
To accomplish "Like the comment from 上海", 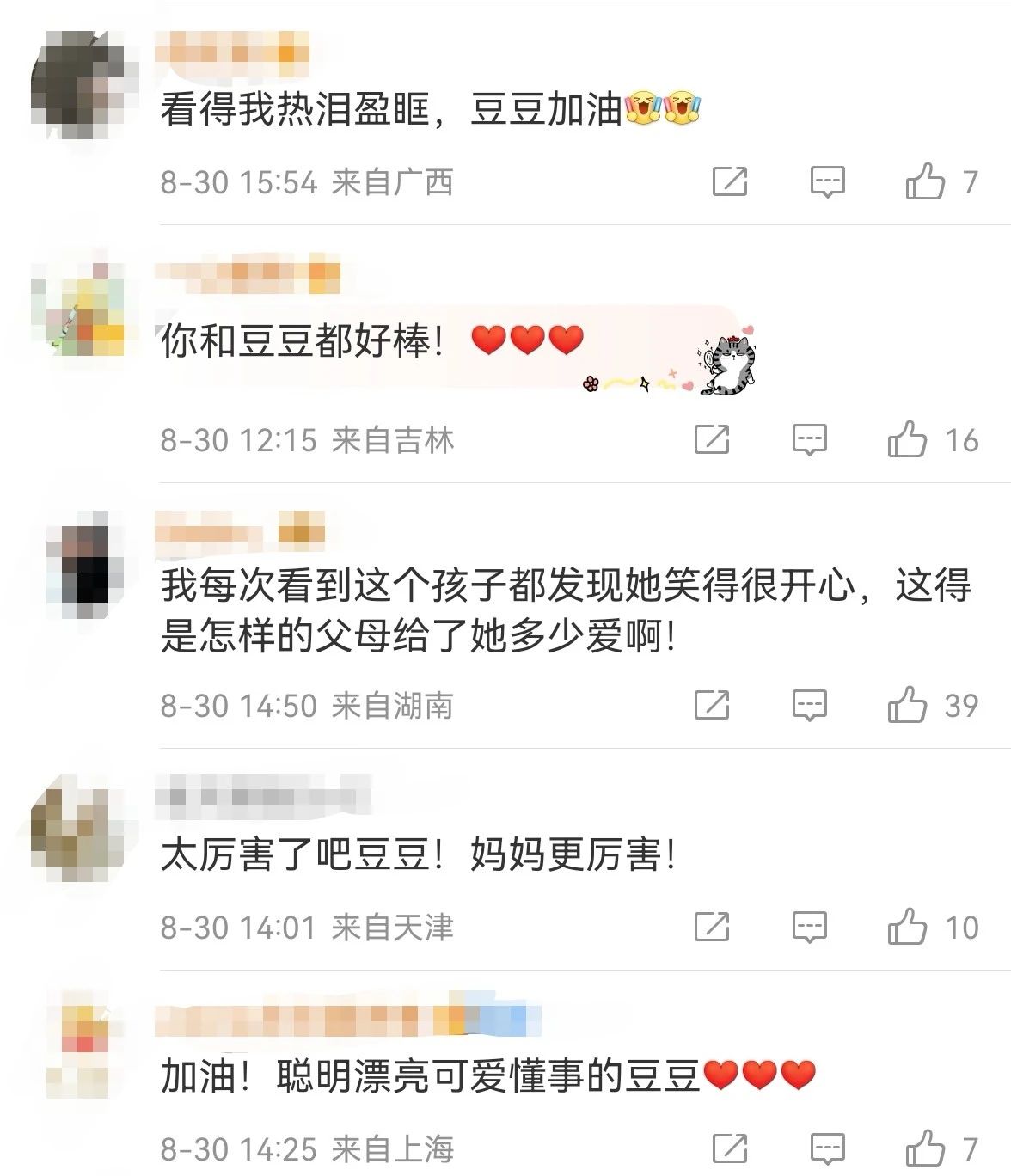I will pos(925,1148).
